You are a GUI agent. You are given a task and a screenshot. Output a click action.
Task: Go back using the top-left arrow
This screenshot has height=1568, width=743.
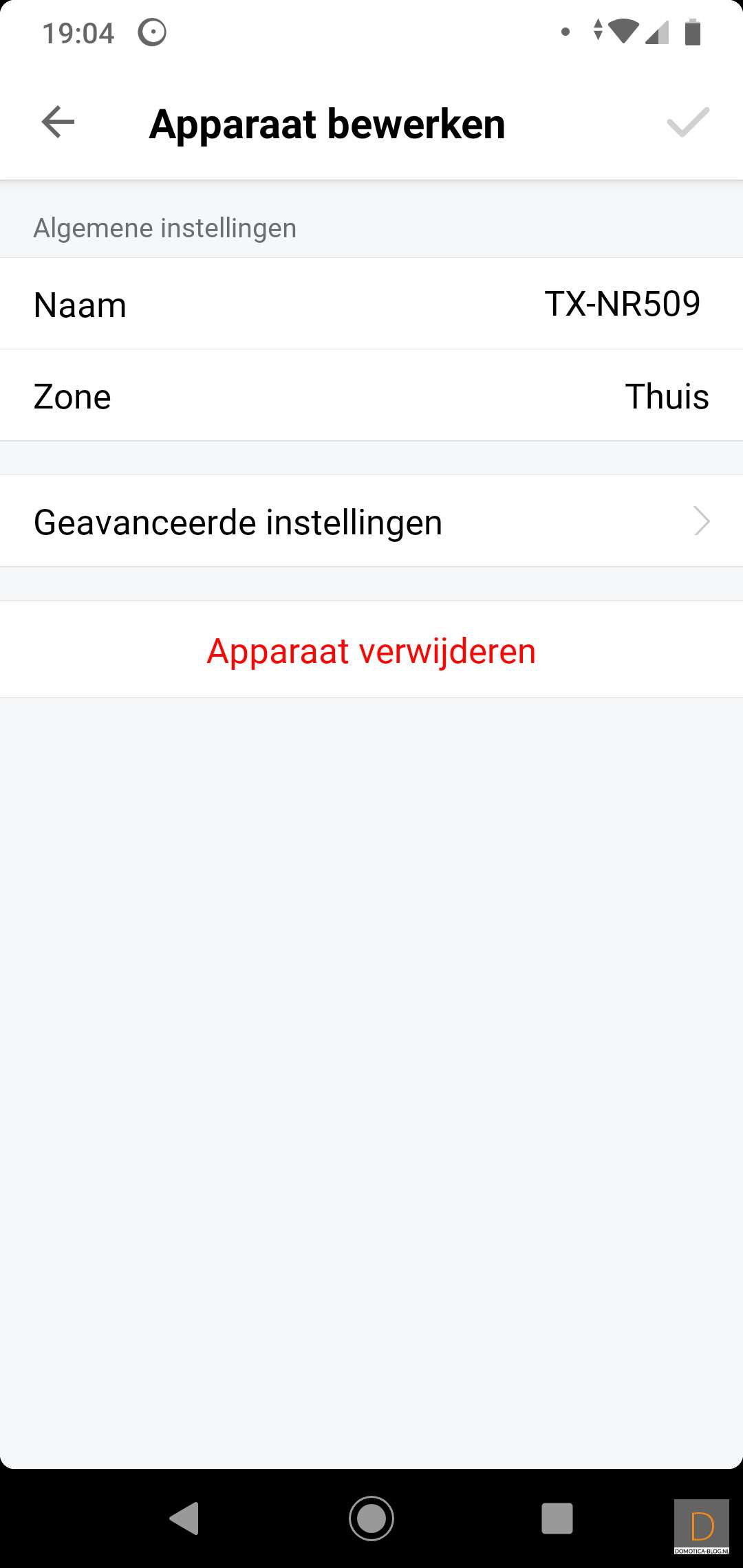pyautogui.click(x=58, y=123)
